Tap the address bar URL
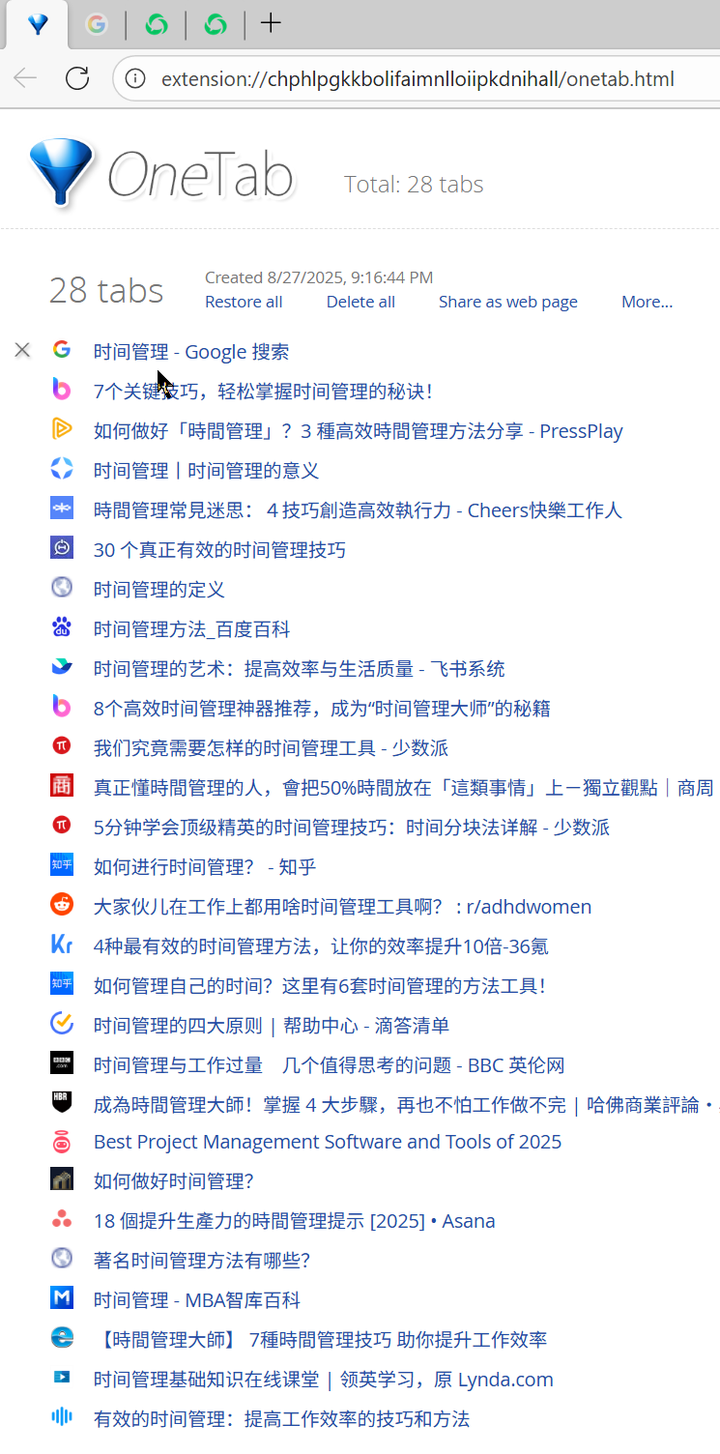 [417, 79]
